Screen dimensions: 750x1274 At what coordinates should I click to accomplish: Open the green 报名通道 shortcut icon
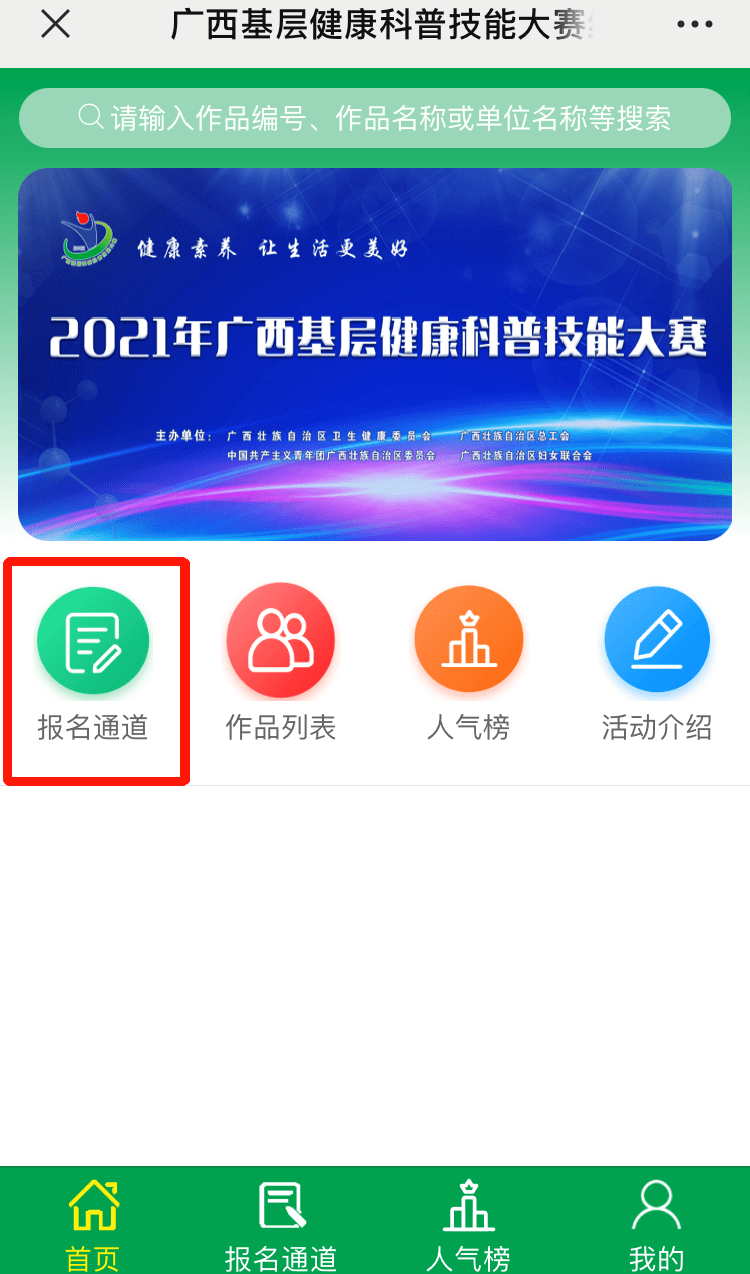coord(93,642)
